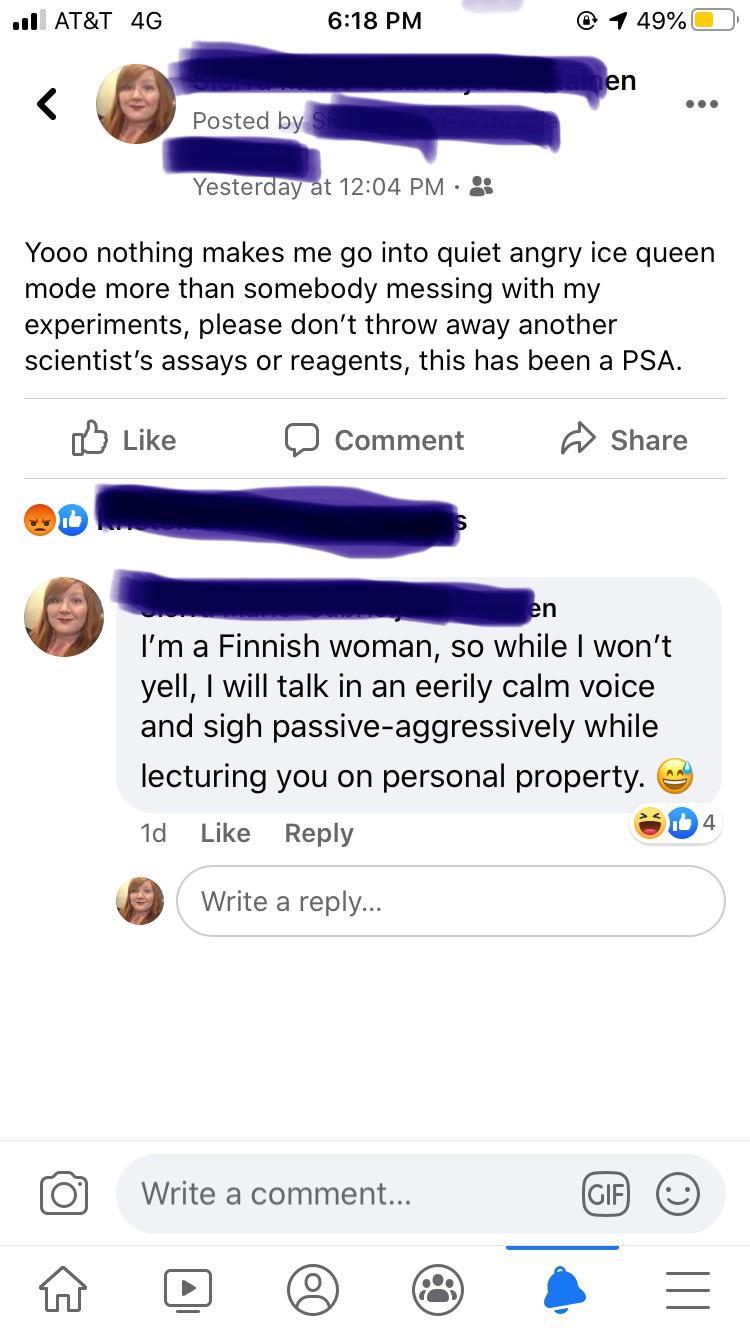Viewport: 750px width, 1334px height.
Task: Share this post
Action: 624,440
